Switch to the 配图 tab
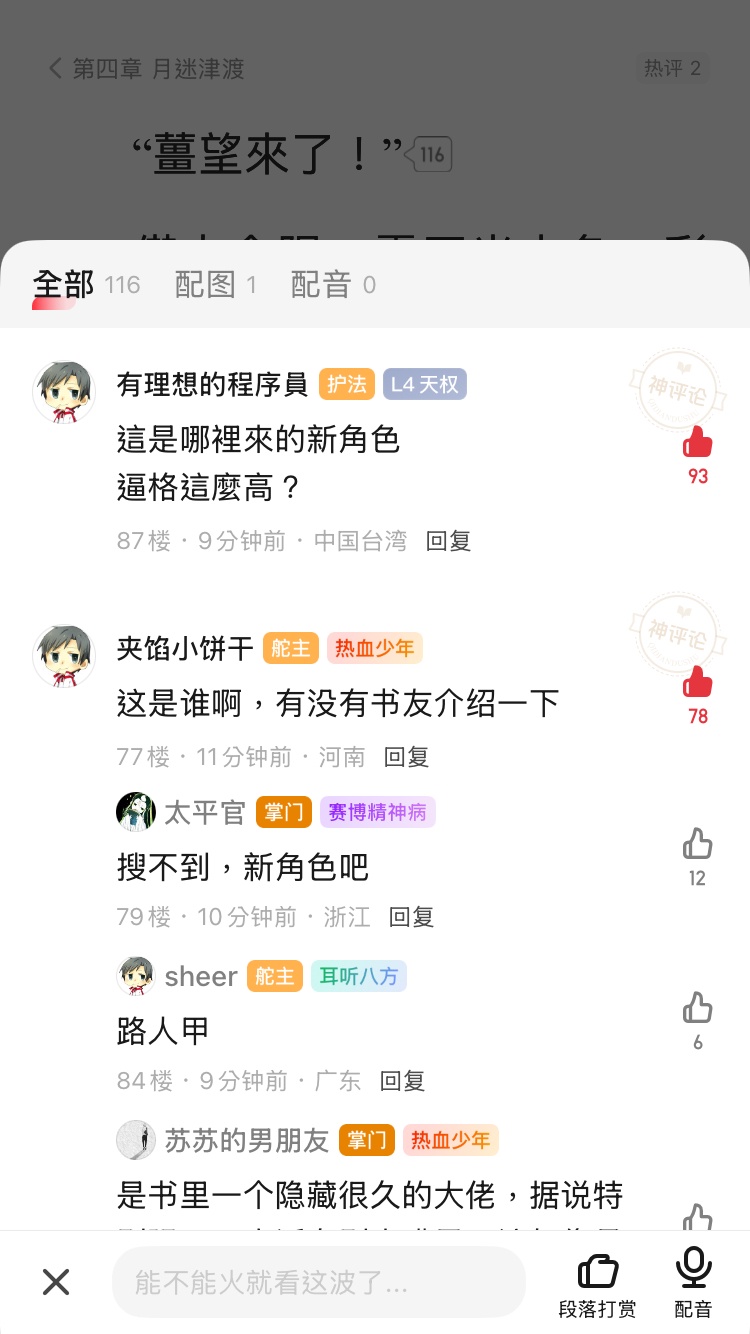The height and width of the screenshot is (1334, 750). click(215, 285)
